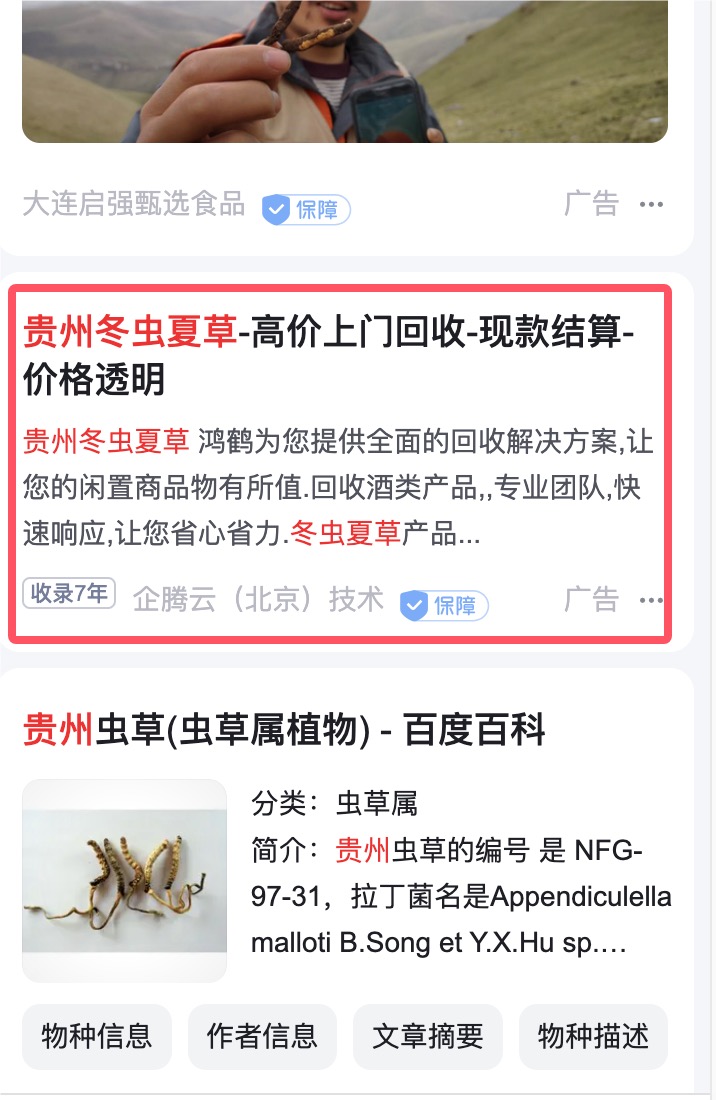
Task: Open more options for 大连启强甄选食品 ad
Action: coord(651,205)
